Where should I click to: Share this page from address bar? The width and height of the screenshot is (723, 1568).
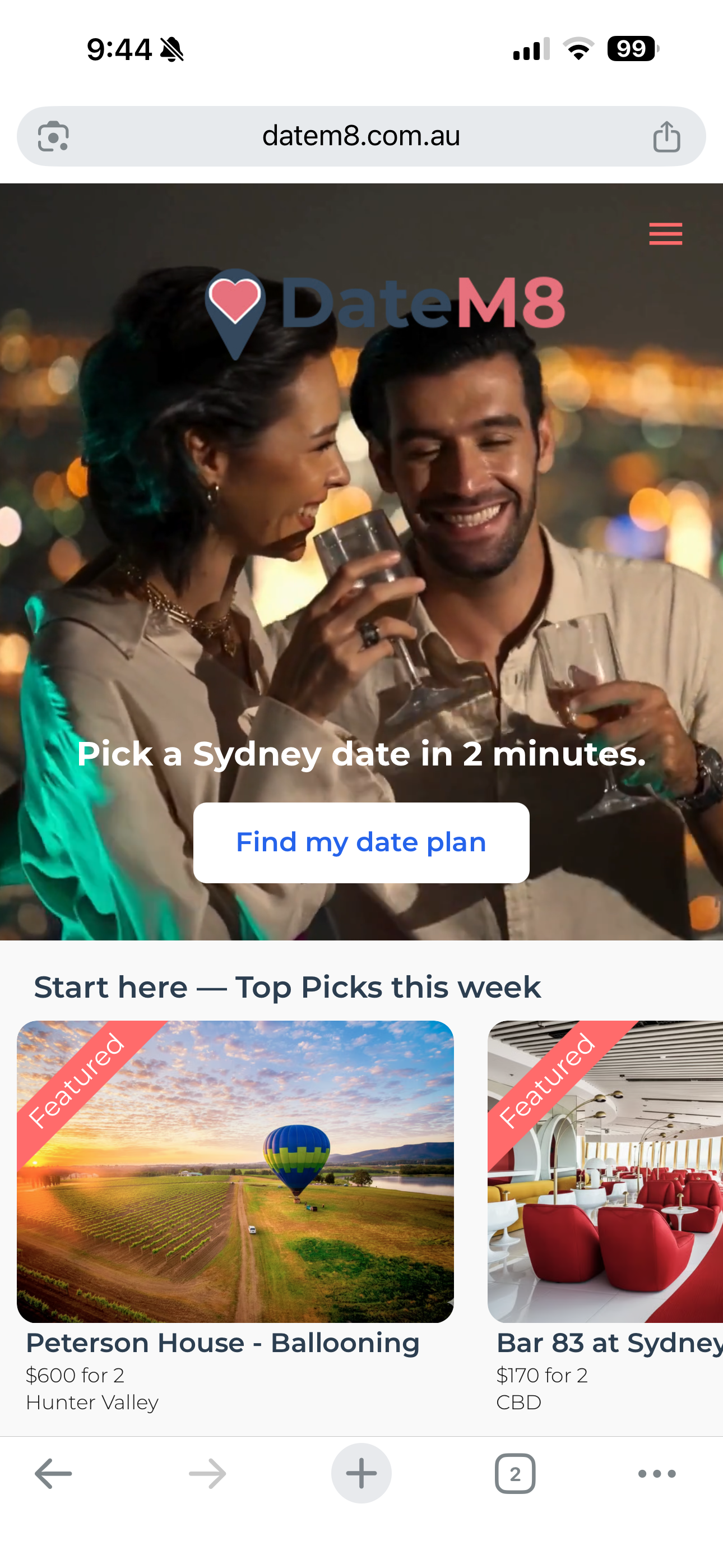(x=666, y=136)
